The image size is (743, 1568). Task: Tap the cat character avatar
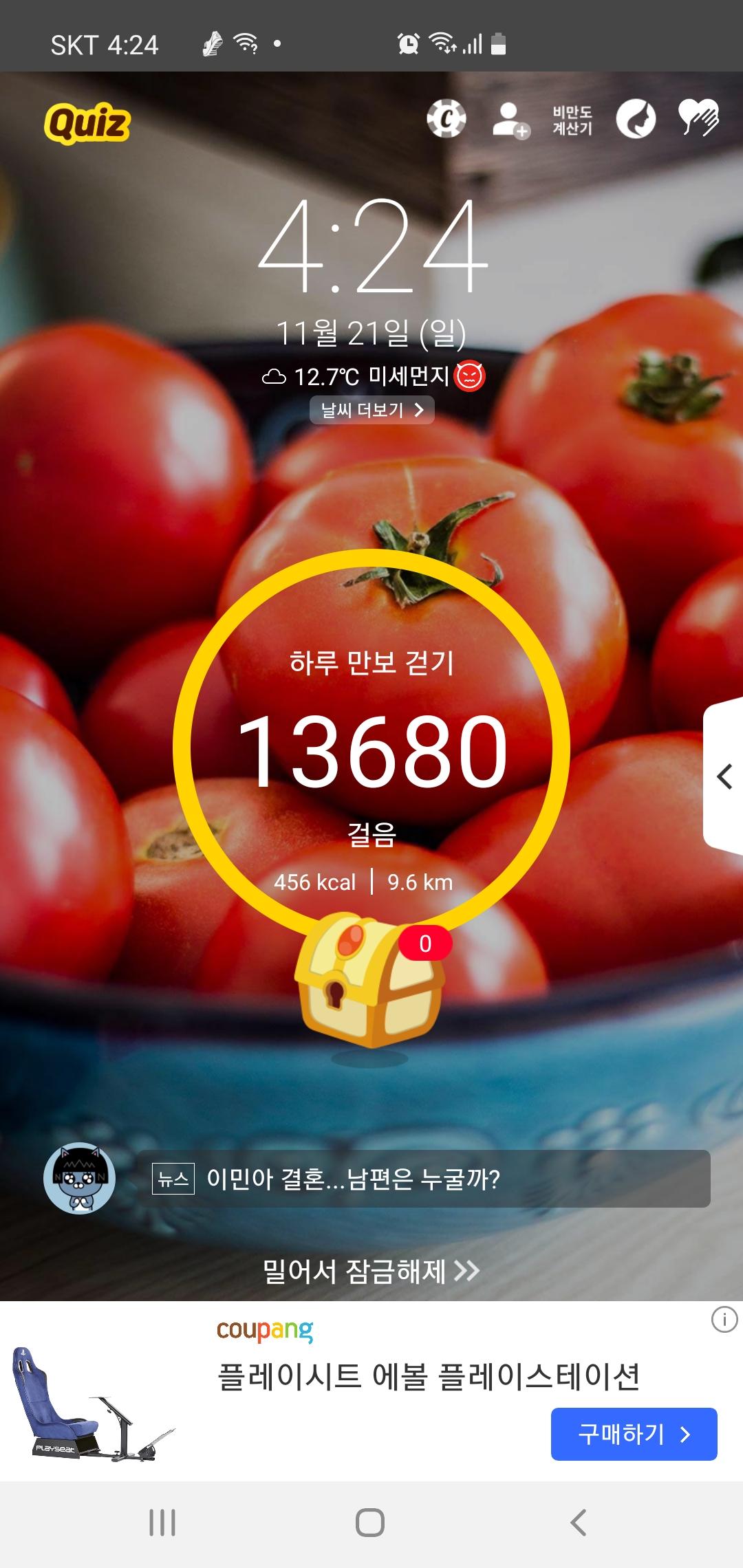pyautogui.click(x=80, y=1179)
